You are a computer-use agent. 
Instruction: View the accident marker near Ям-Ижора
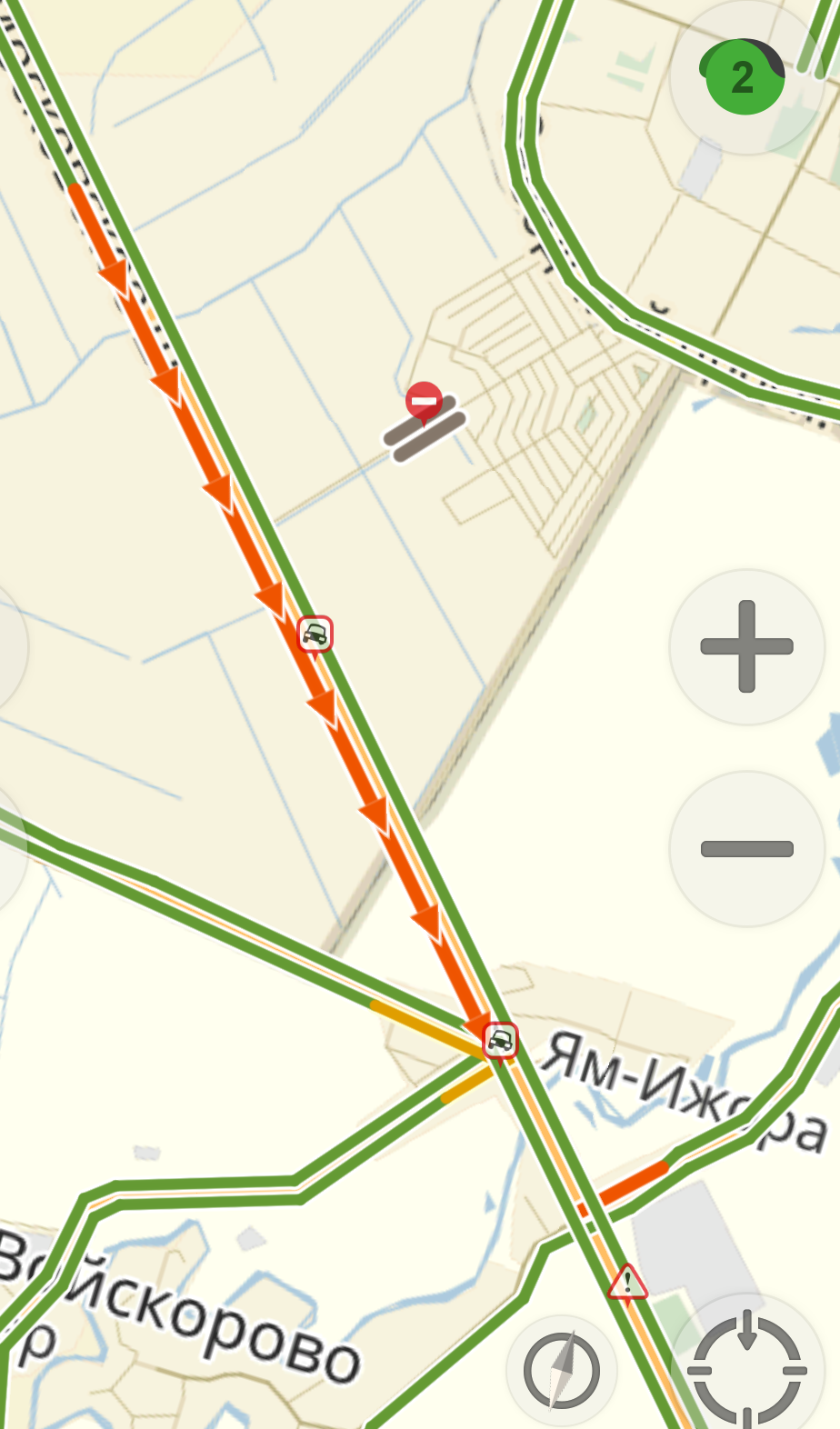click(x=499, y=1040)
